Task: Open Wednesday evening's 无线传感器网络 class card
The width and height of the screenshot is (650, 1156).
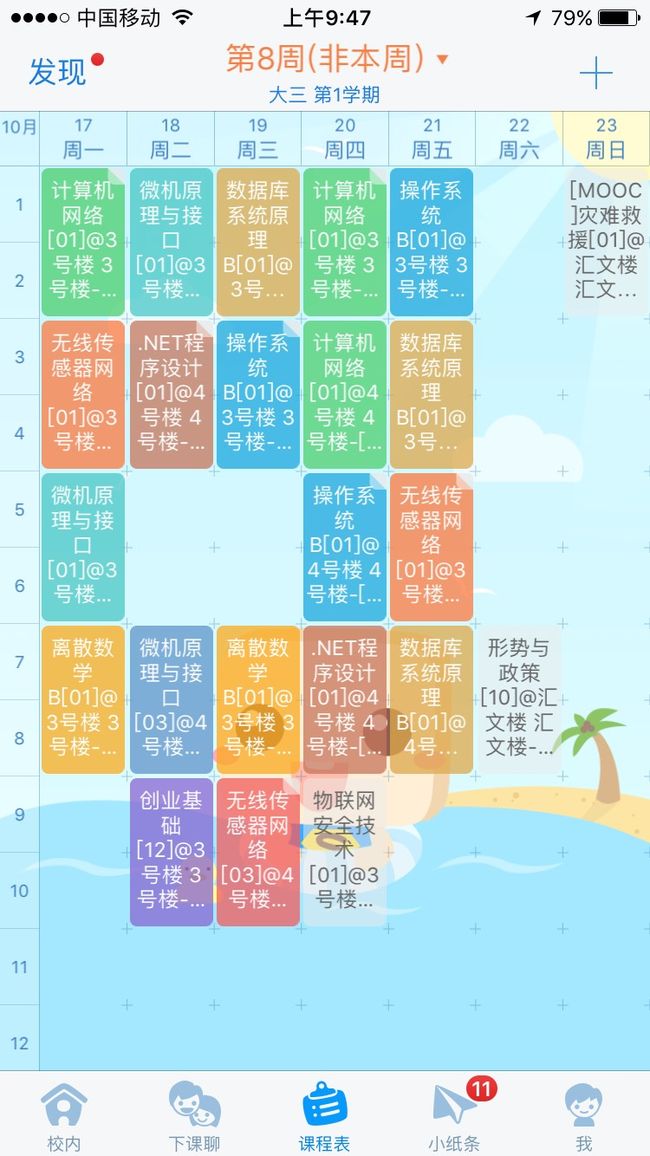Action: tap(258, 852)
